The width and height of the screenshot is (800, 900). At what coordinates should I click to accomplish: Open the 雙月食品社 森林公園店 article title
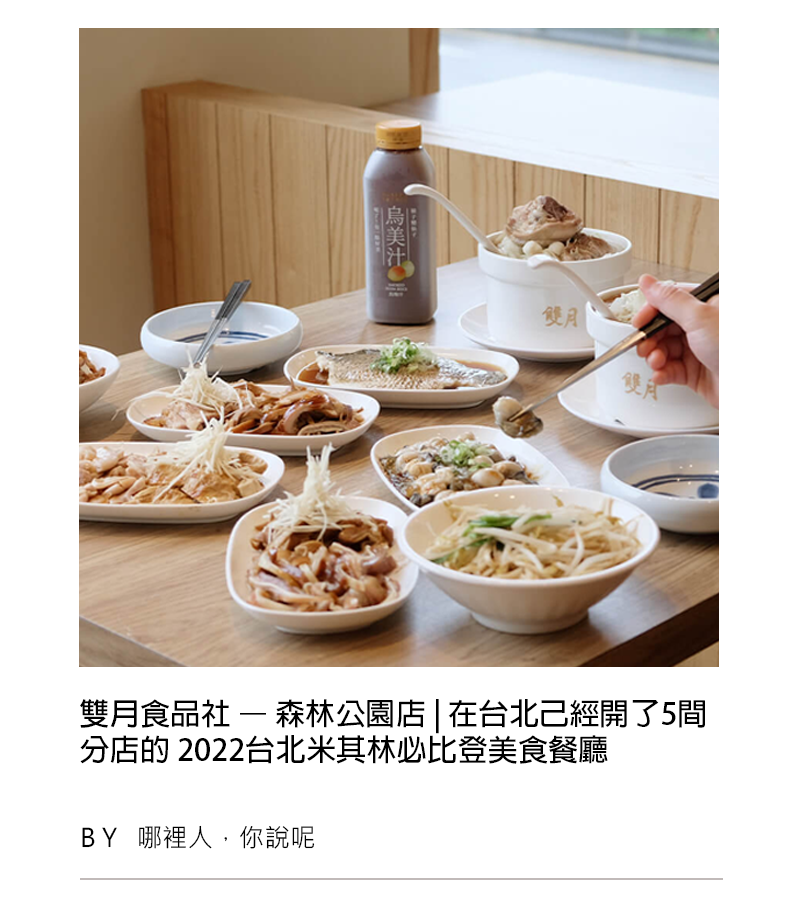[393, 732]
